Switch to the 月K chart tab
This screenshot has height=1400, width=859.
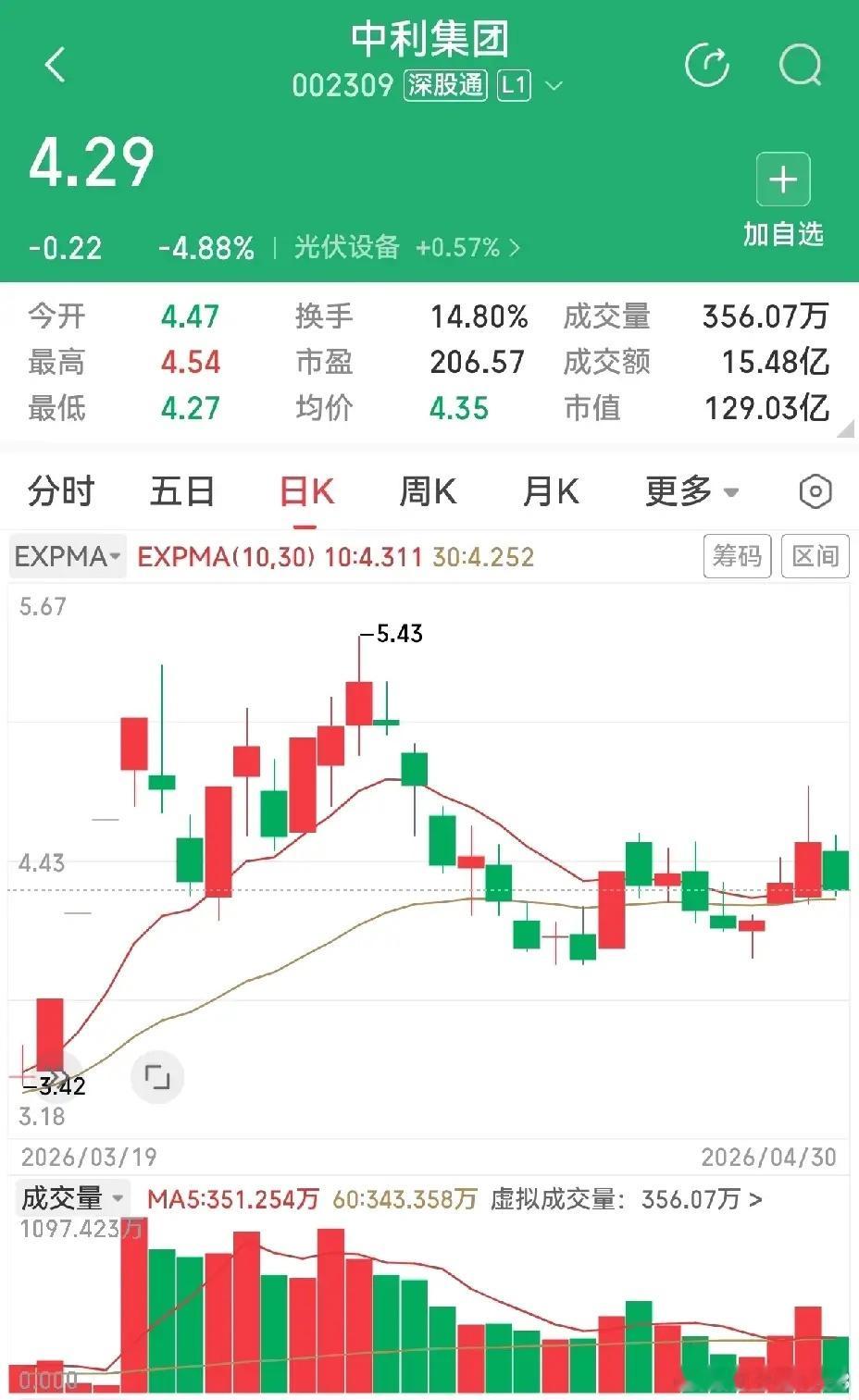[551, 491]
